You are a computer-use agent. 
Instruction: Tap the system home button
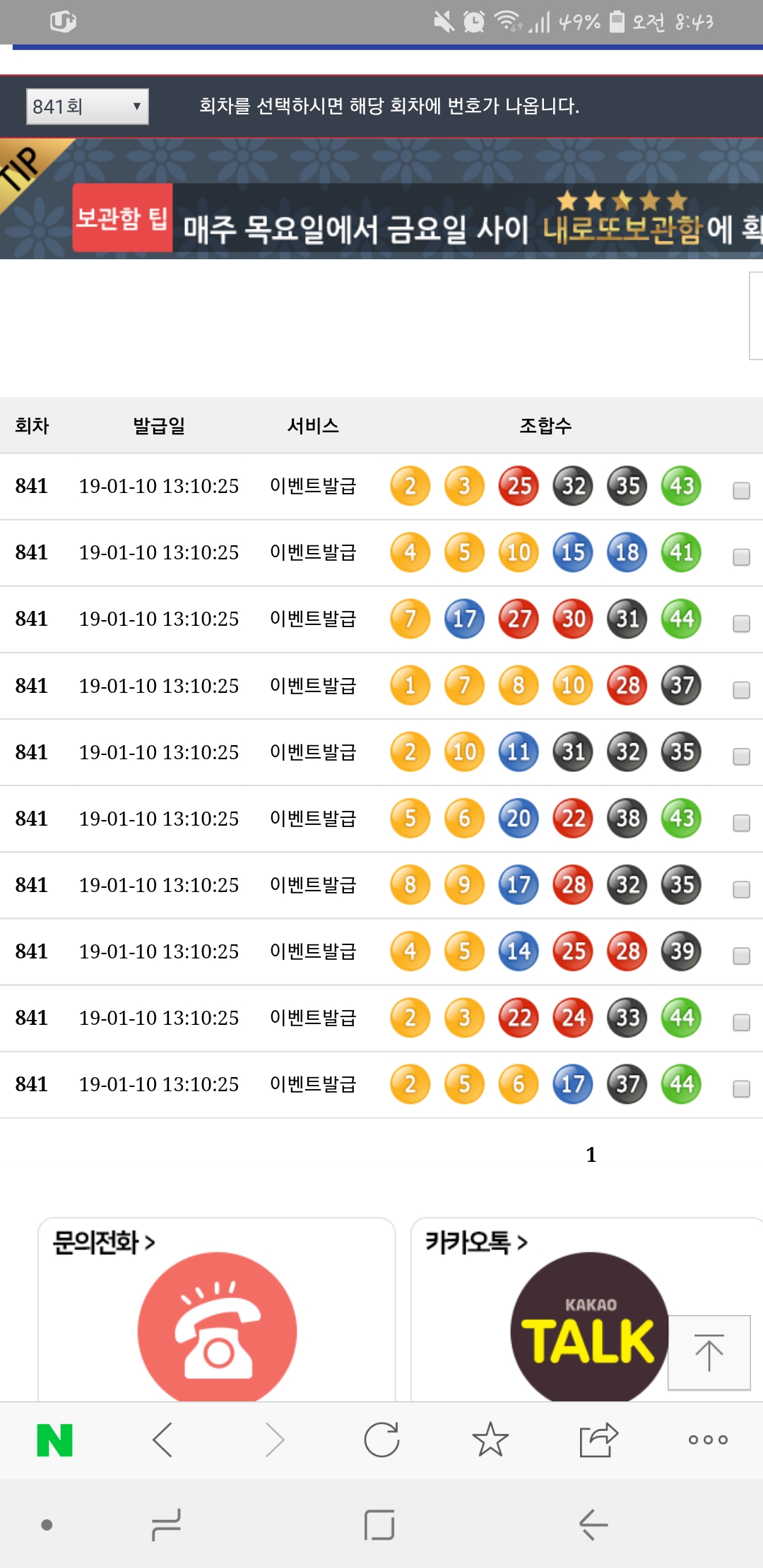click(379, 1525)
